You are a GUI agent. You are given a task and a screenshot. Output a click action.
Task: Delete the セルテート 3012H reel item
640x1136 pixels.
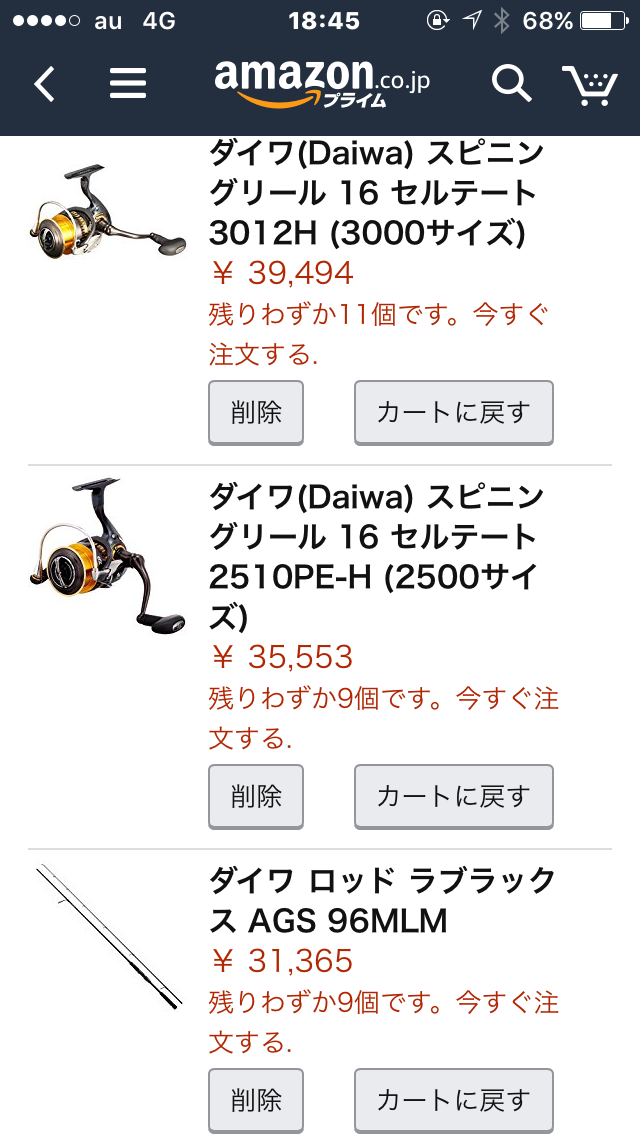256,412
